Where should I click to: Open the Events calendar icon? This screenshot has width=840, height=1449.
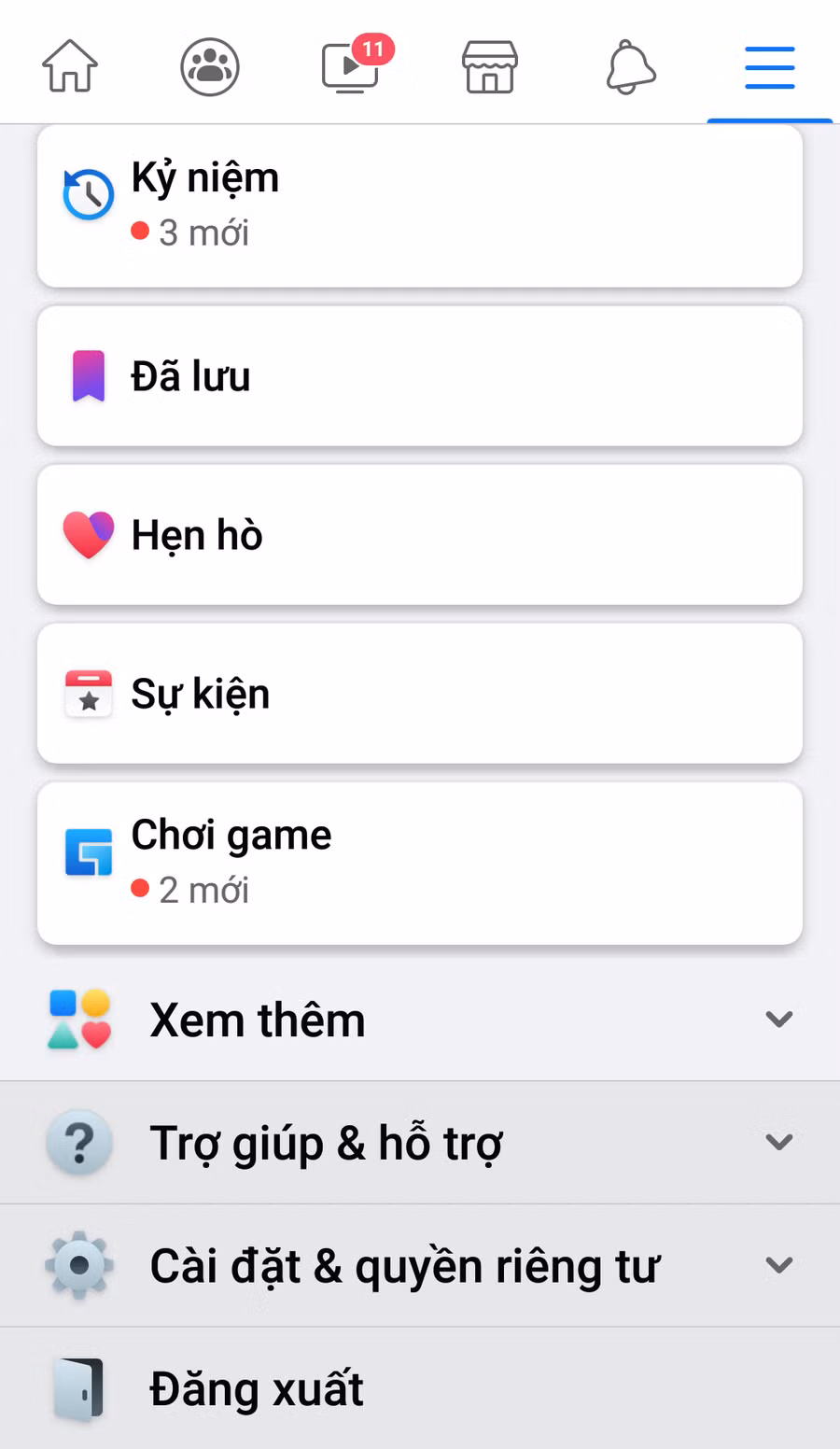[87, 693]
